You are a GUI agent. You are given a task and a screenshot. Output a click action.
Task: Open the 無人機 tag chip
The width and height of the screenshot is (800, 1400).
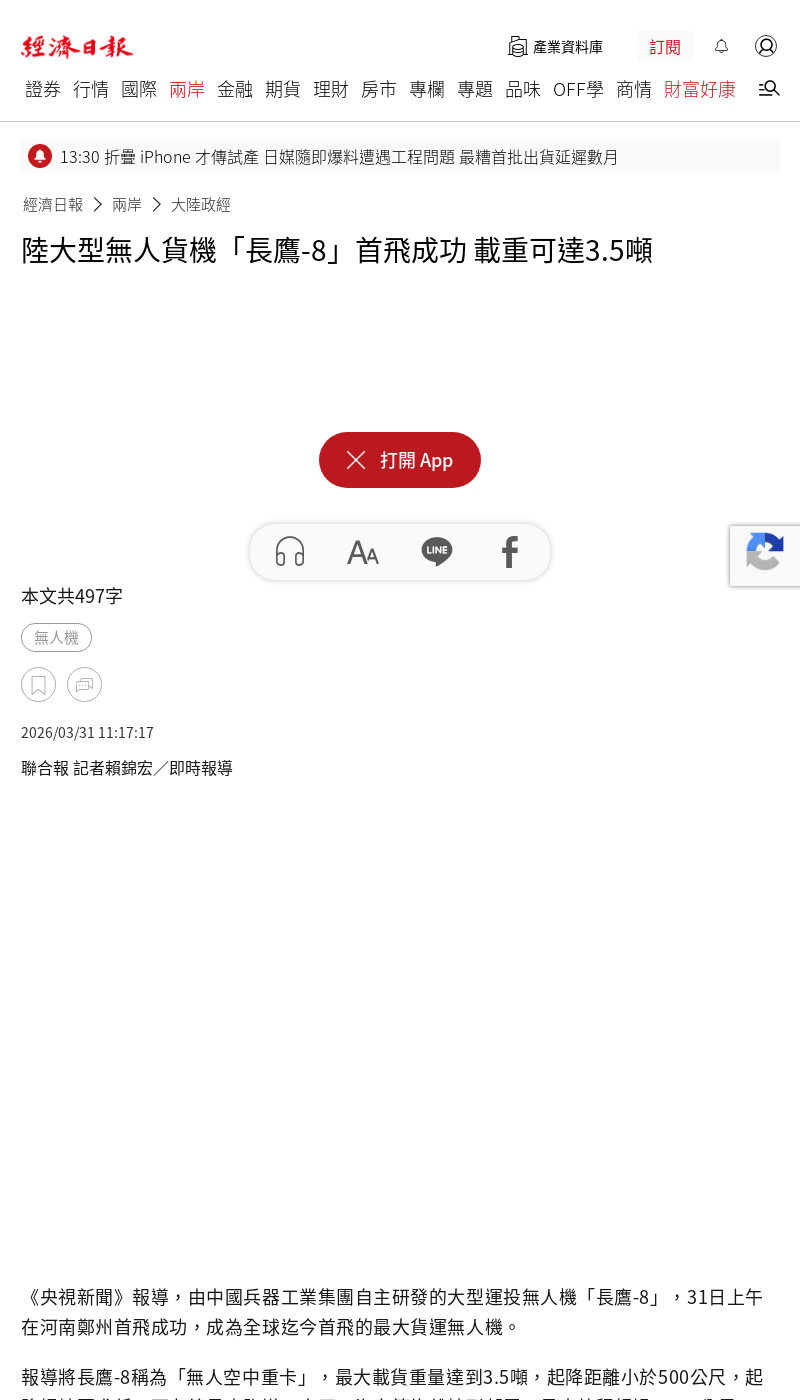point(56,637)
